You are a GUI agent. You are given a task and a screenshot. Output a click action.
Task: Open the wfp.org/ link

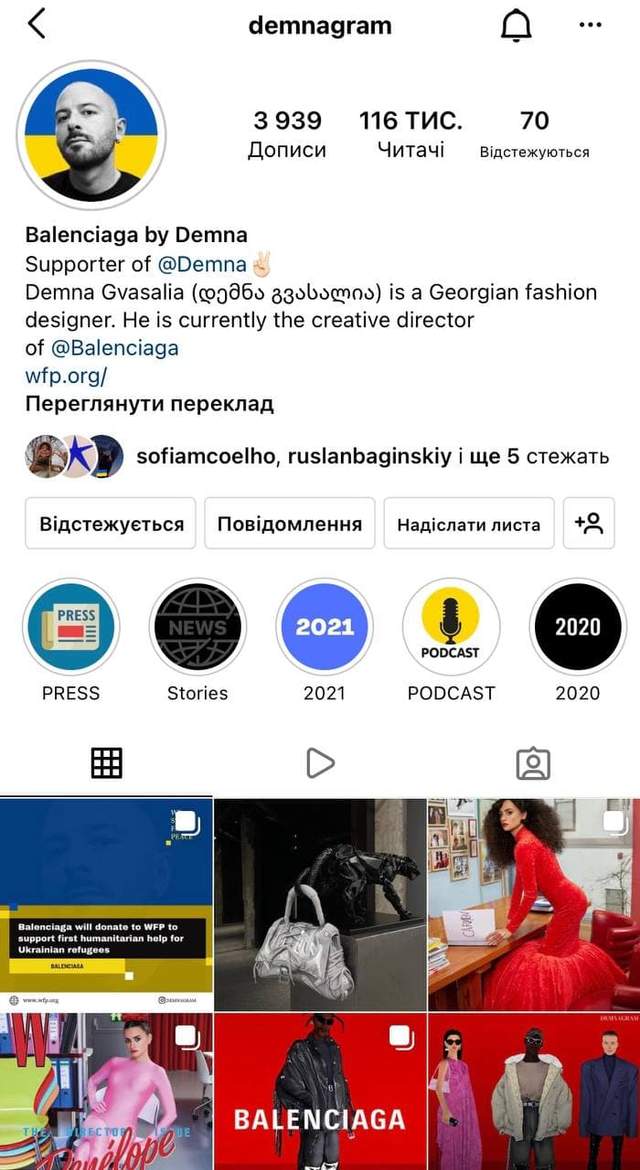click(66, 376)
